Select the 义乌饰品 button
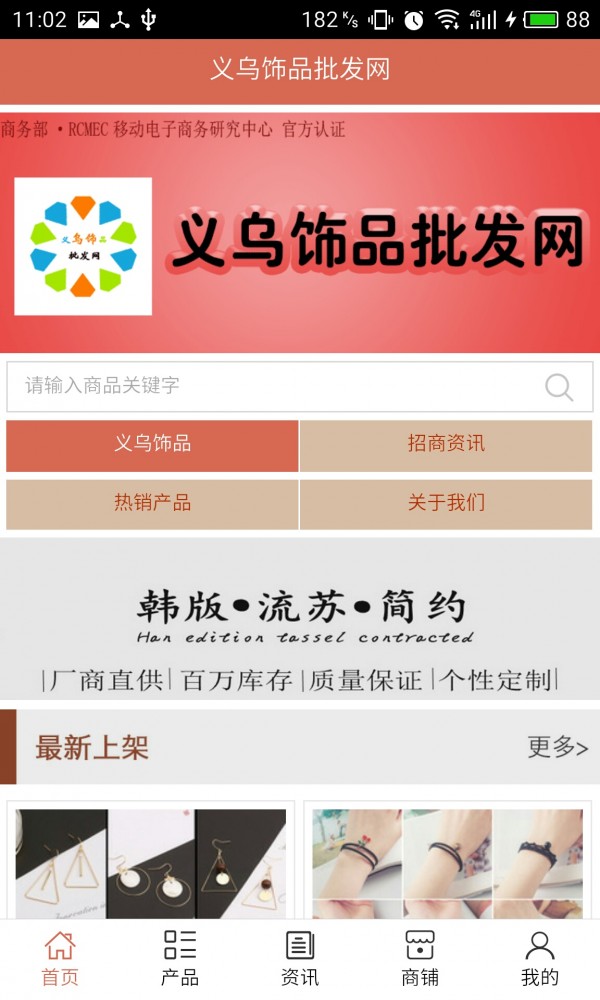 (152, 445)
